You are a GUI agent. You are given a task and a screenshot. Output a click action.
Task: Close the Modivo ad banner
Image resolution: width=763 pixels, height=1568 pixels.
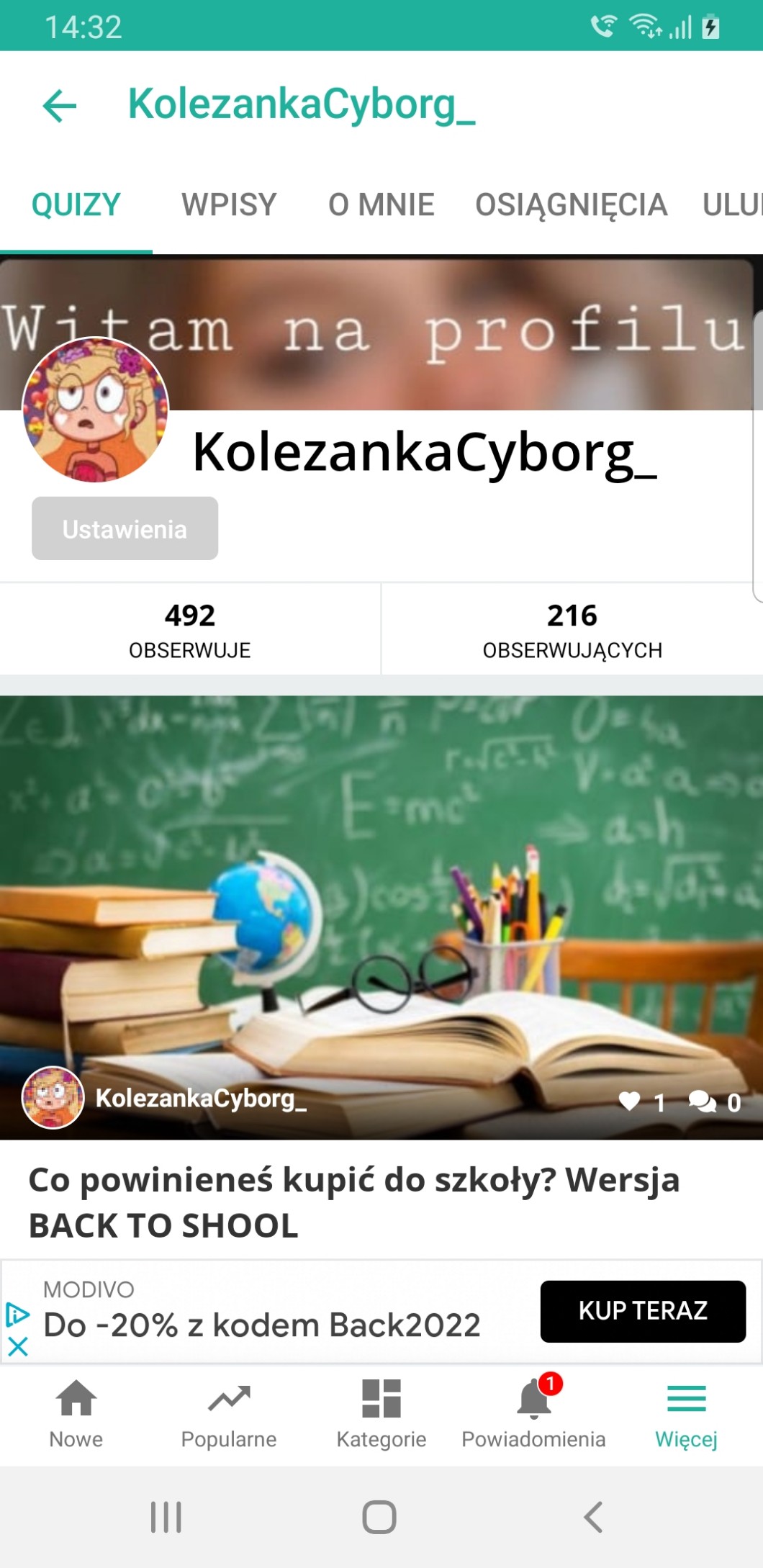pyautogui.click(x=18, y=1347)
